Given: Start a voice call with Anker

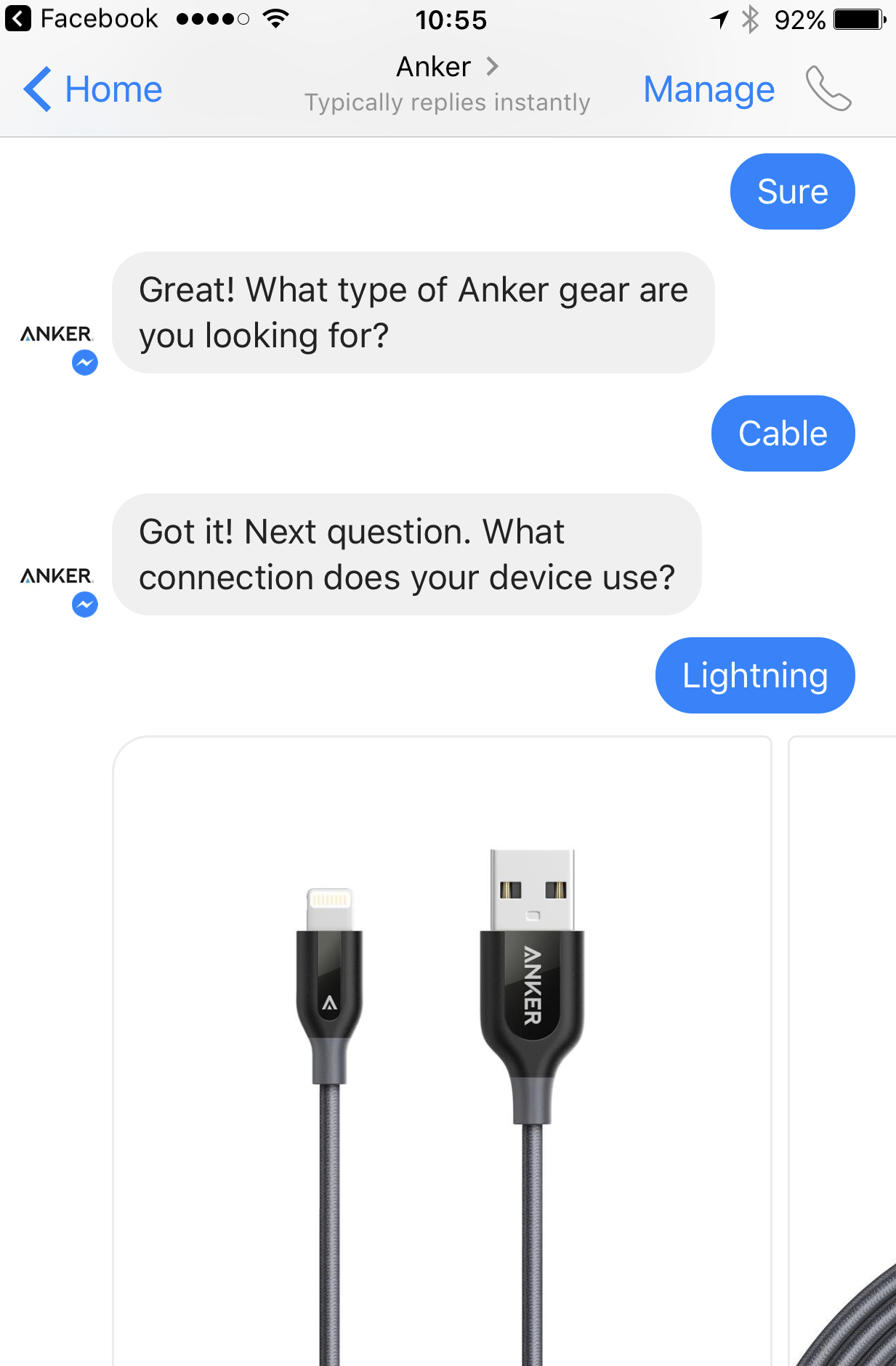Looking at the screenshot, I should pyautogui.click(x=828, y=89).
